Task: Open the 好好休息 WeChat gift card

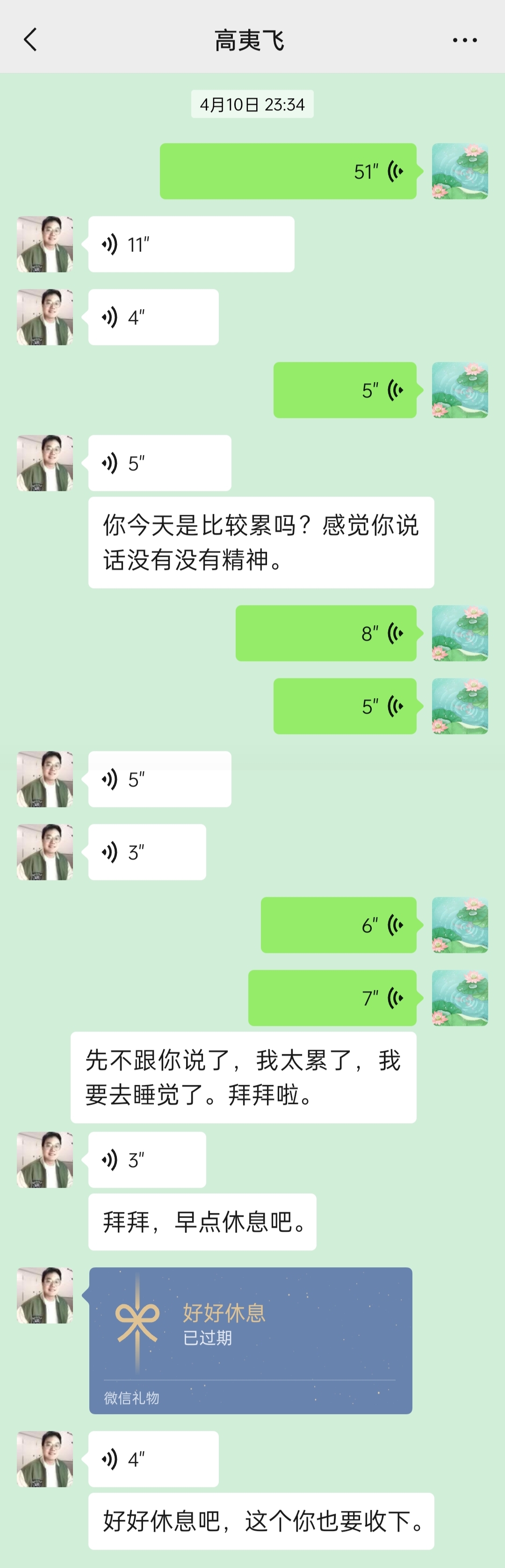Action: pos(251,1340)
